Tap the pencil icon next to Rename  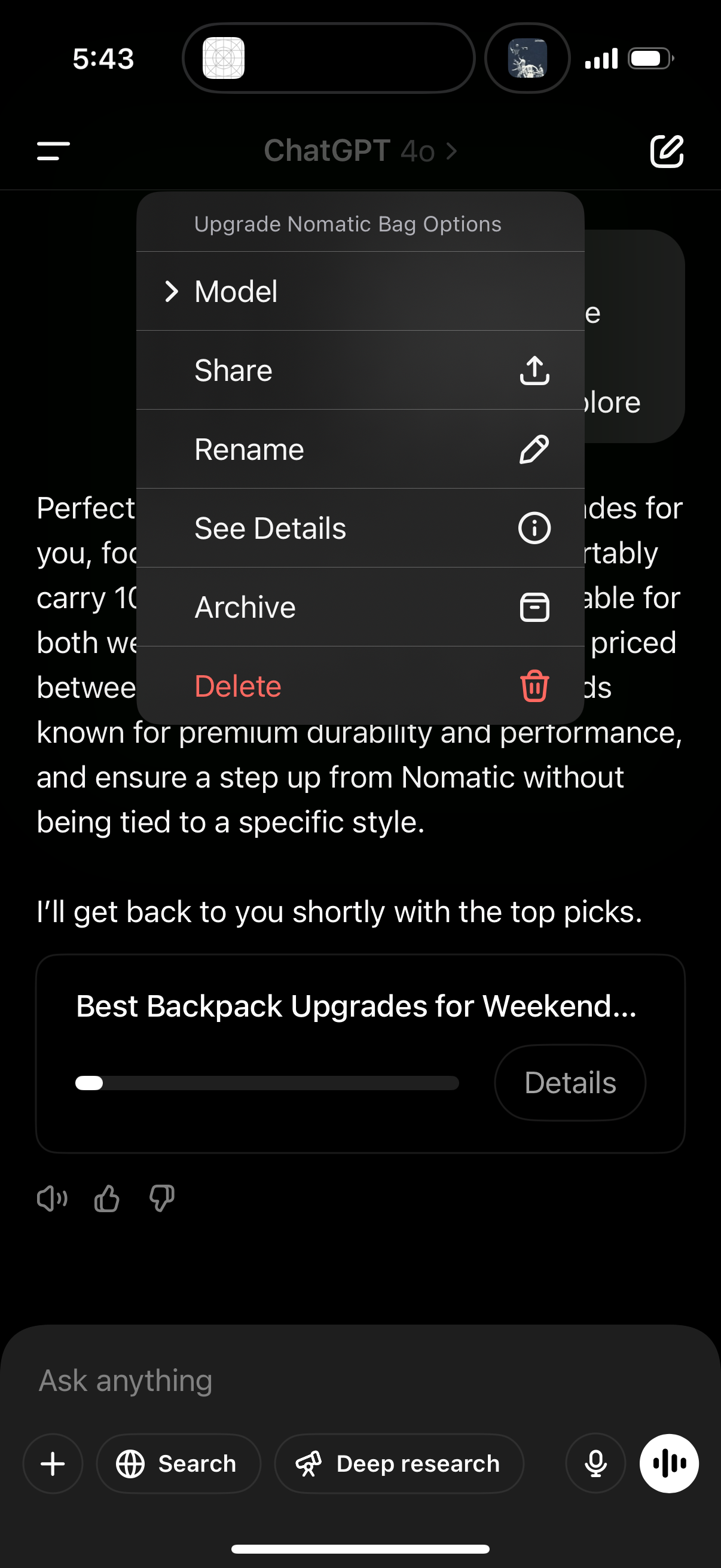point(534,449)
